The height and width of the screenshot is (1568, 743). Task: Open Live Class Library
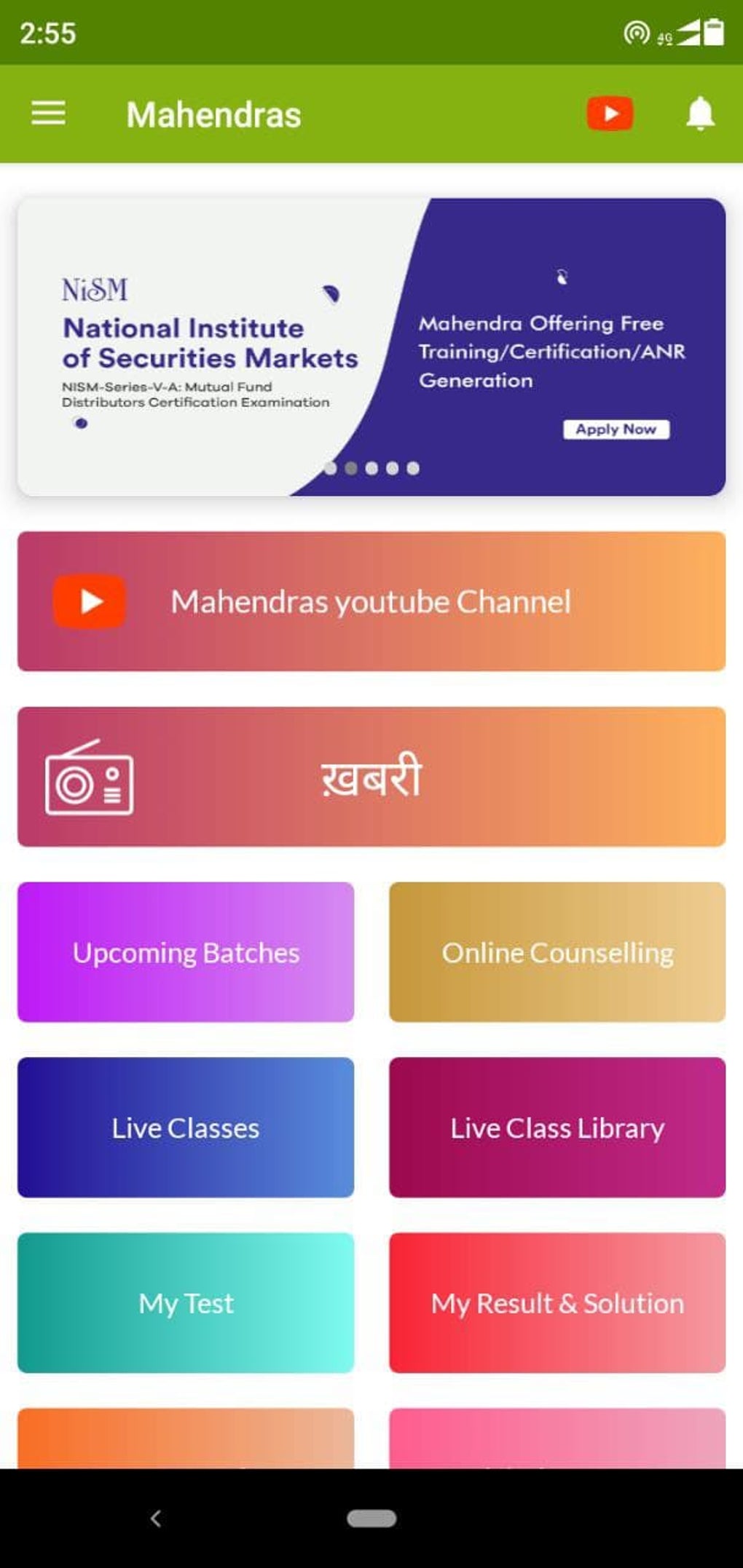coord(557,1128)
